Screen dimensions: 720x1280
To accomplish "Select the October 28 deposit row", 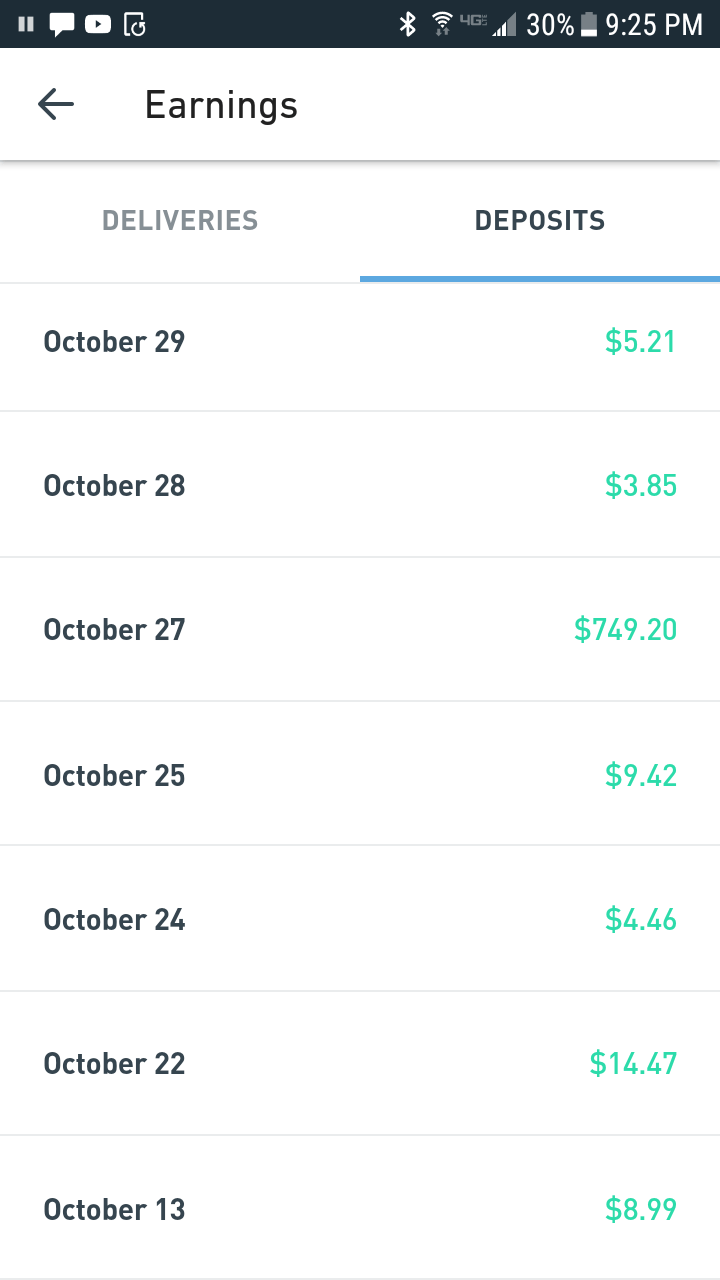I will point(360,485).
